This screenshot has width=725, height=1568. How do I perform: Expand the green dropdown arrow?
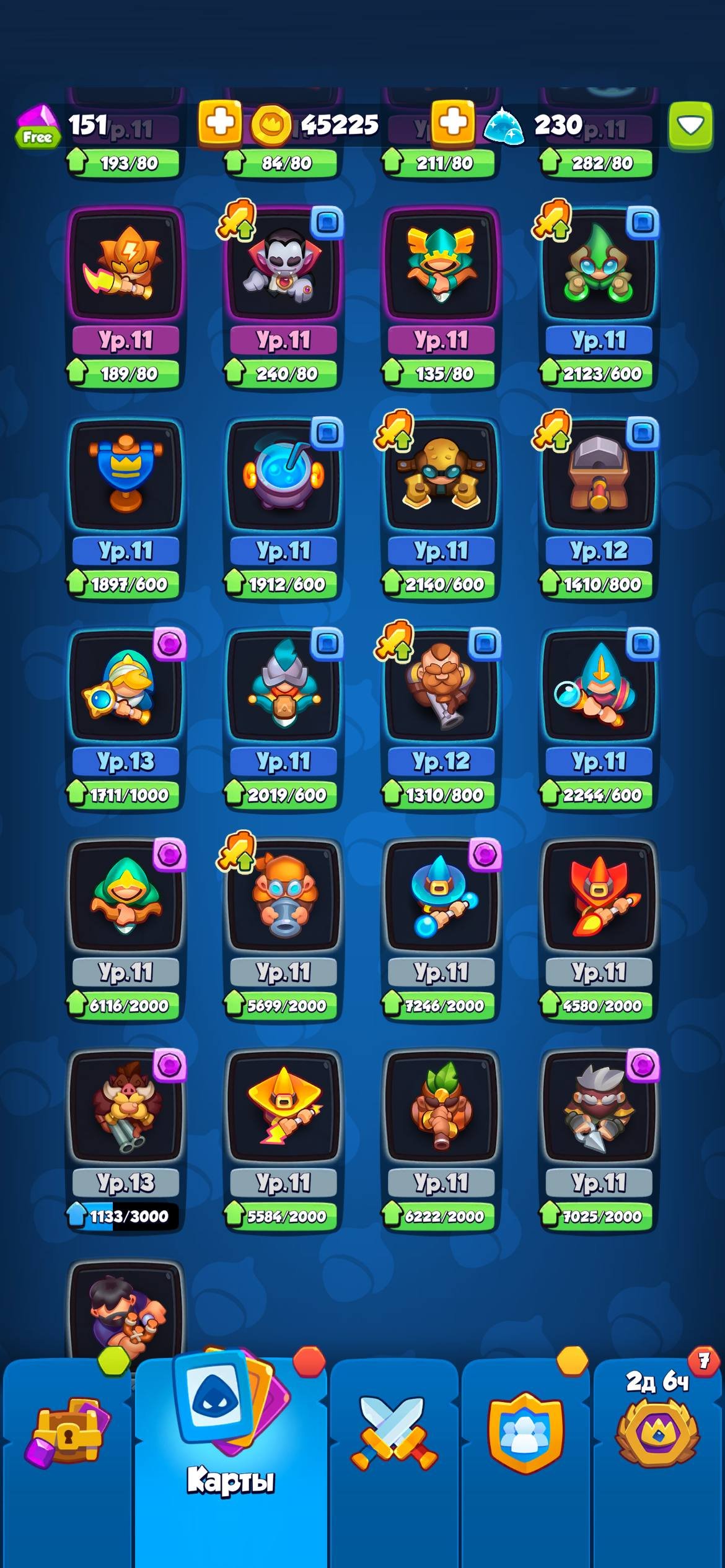[x=690, y=126]
